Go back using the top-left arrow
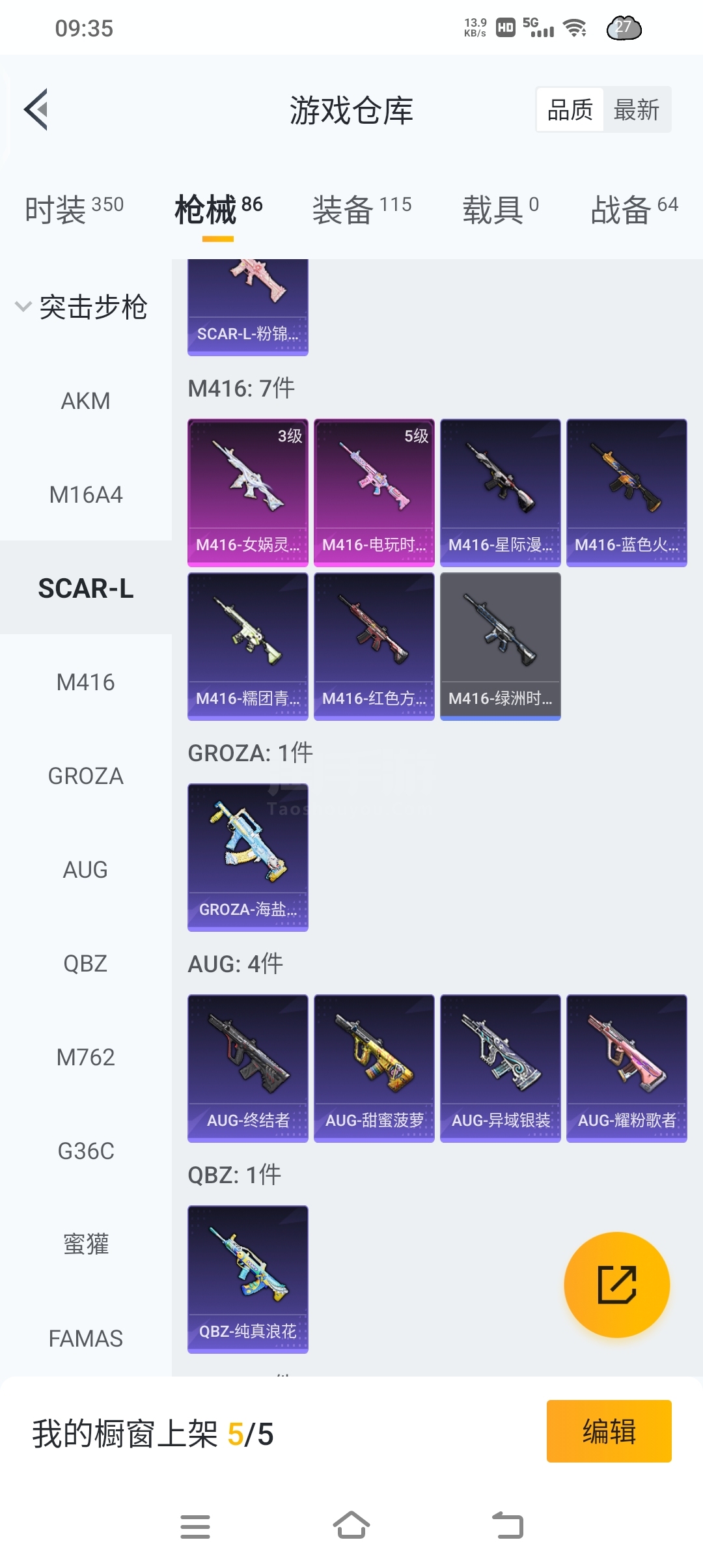The image size is (703, 1568). pos(36,109)
